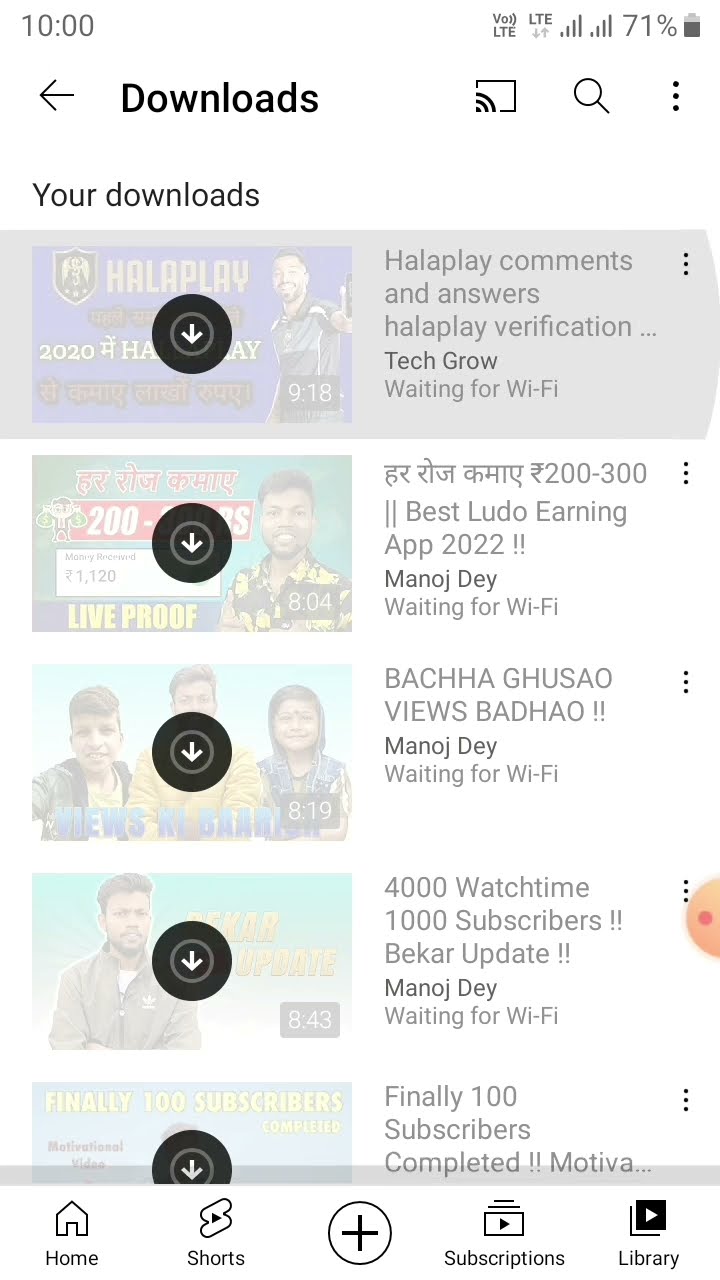Switch to the Home tab
The height and width of the screenshot is (1280, 720).
coord(72,1234)
